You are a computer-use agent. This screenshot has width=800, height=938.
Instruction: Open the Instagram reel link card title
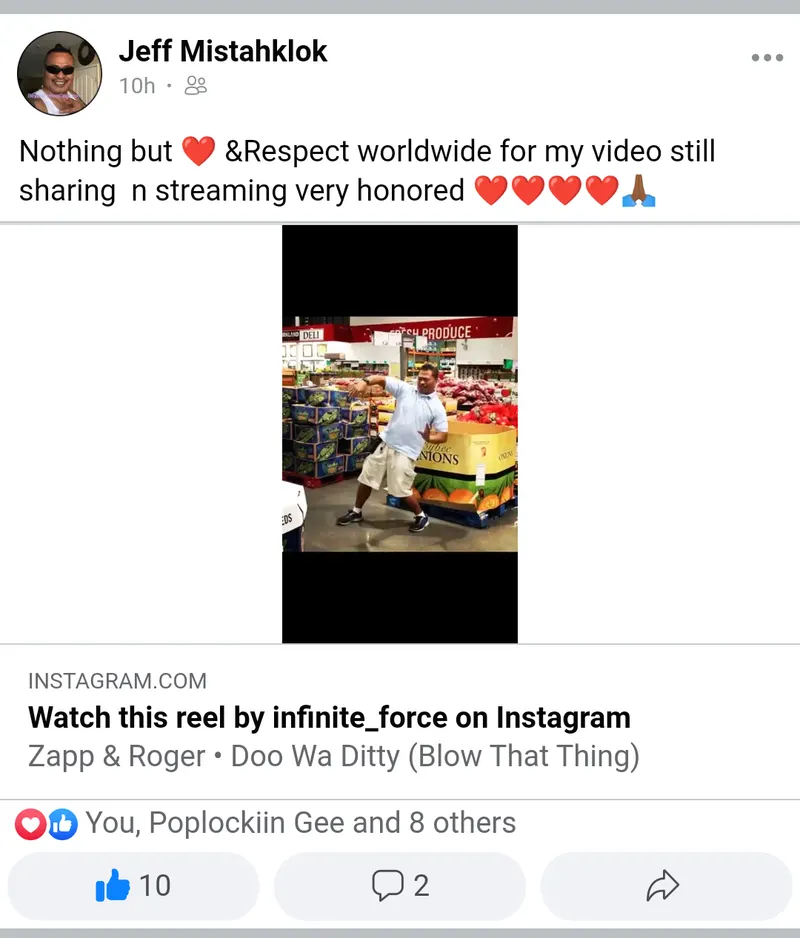(x=329, y=717)
